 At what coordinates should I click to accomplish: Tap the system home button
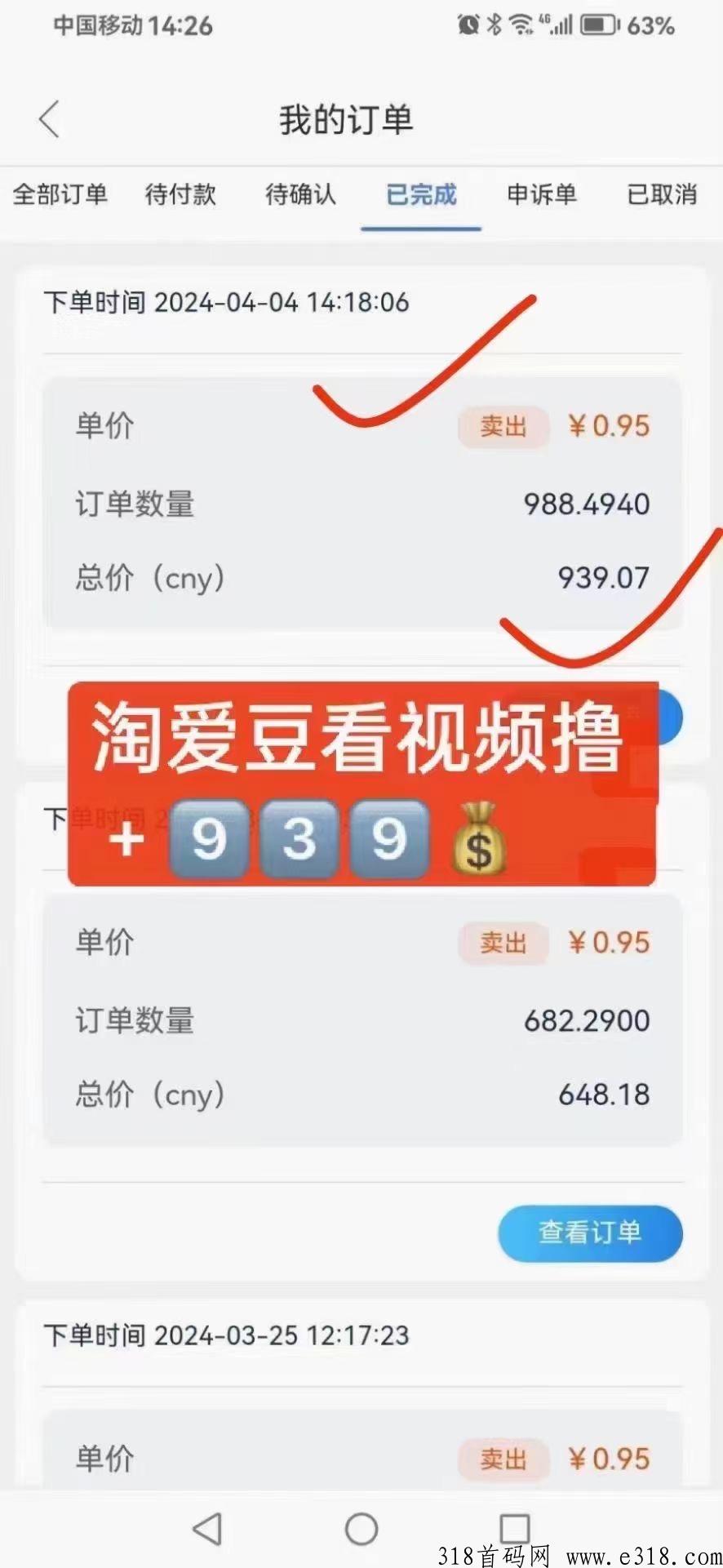tap(361, 1529)
